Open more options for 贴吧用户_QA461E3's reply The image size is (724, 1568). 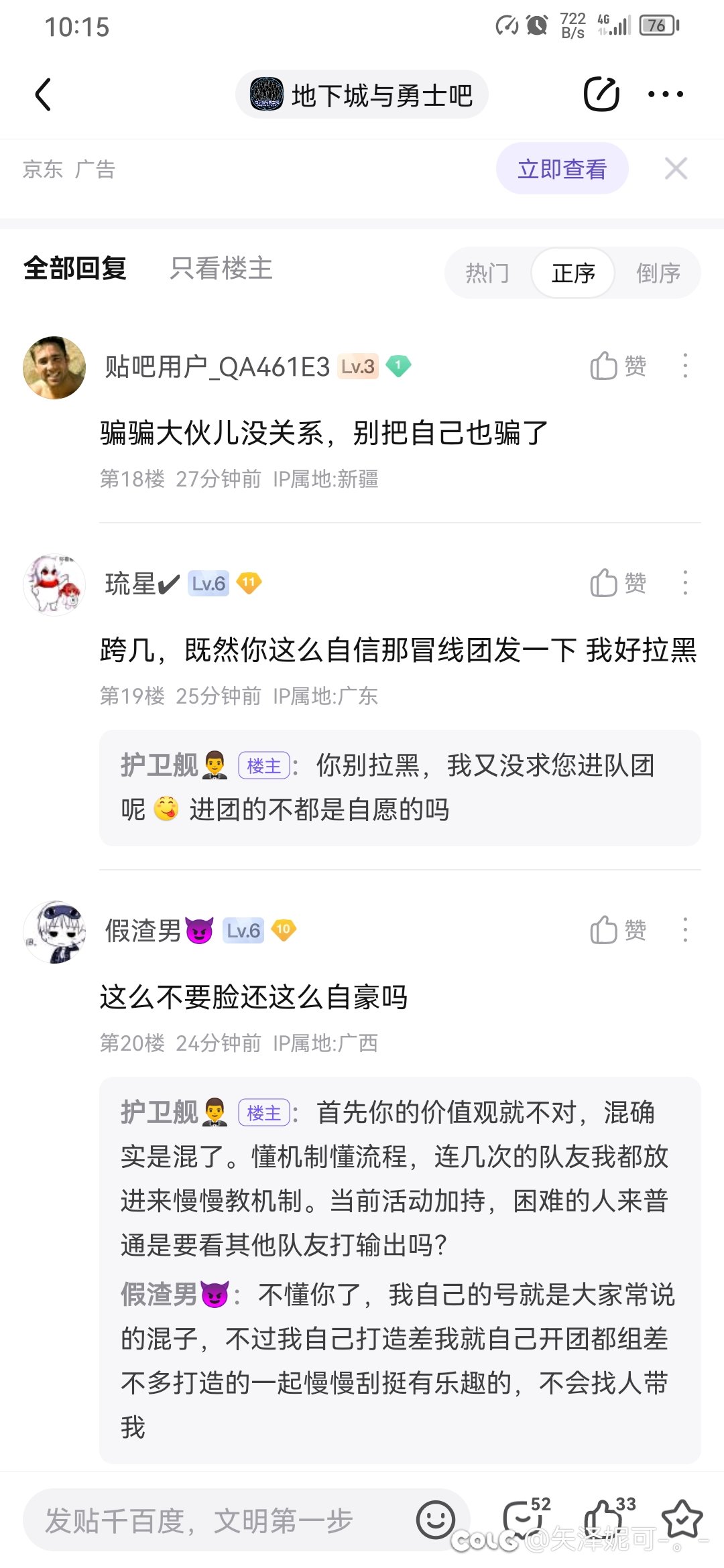tap(684, 367)
